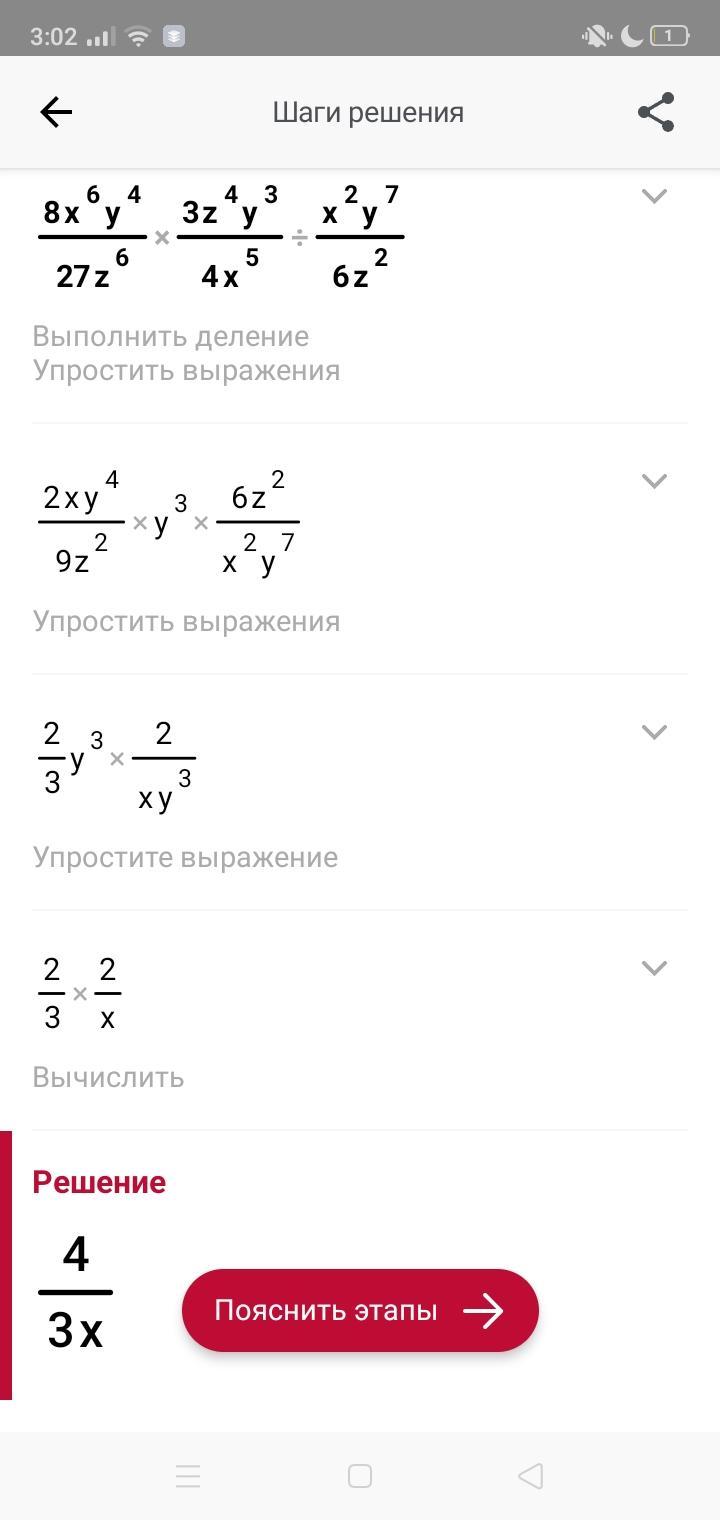Go back using the arrow icon
The image size is (720, 1520).
point(56,112)
